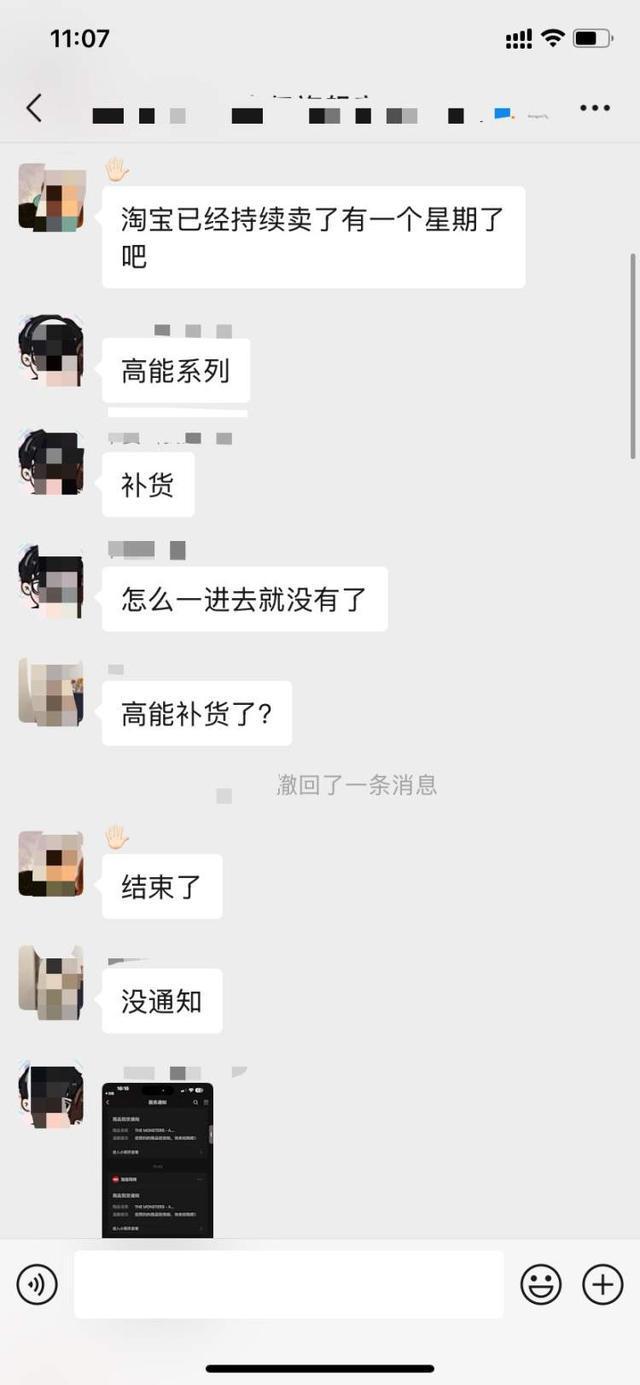This screenshot has width=640, height=1385.
Task: Open the shared dark screenshot image
Action: [157, 1160]
